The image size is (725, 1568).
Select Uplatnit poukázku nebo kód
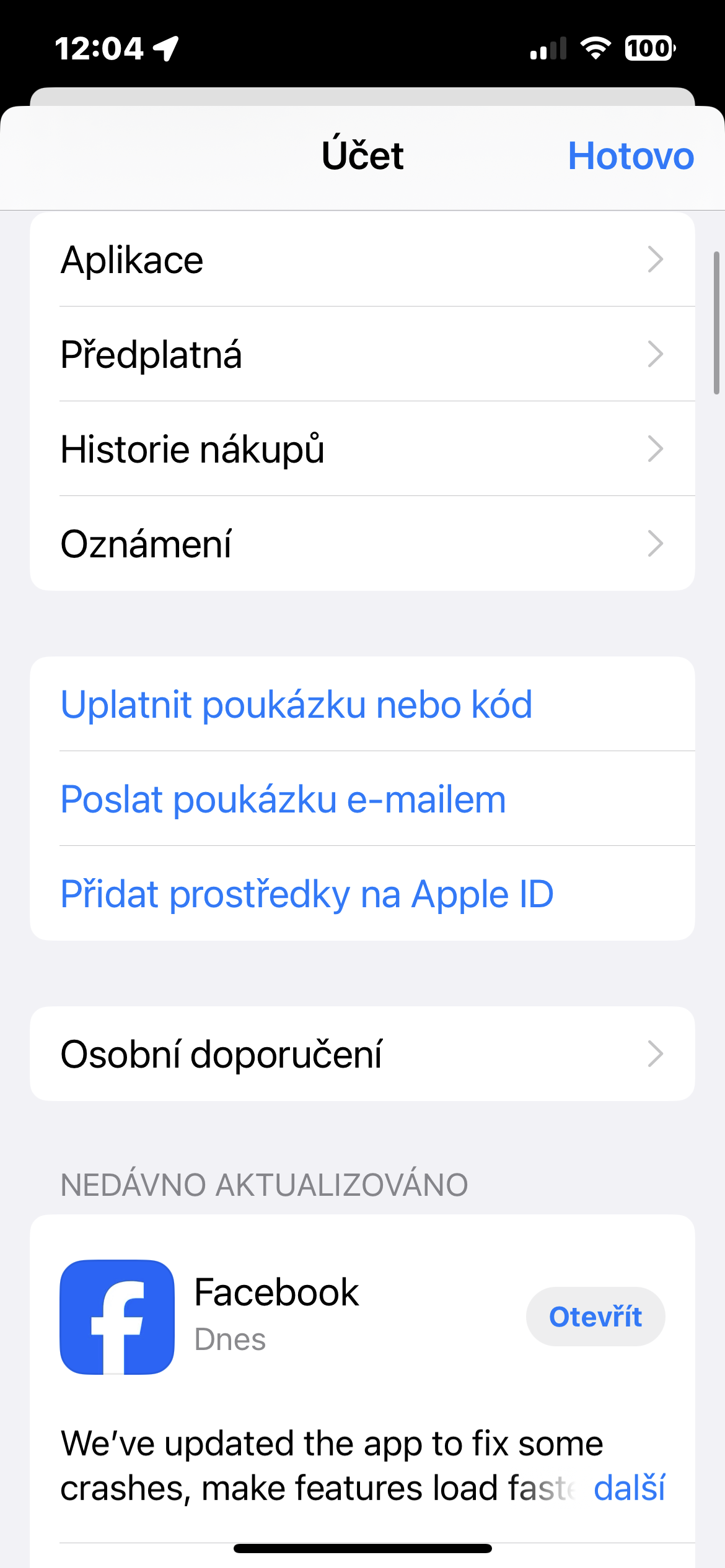[x=297, y=705]
